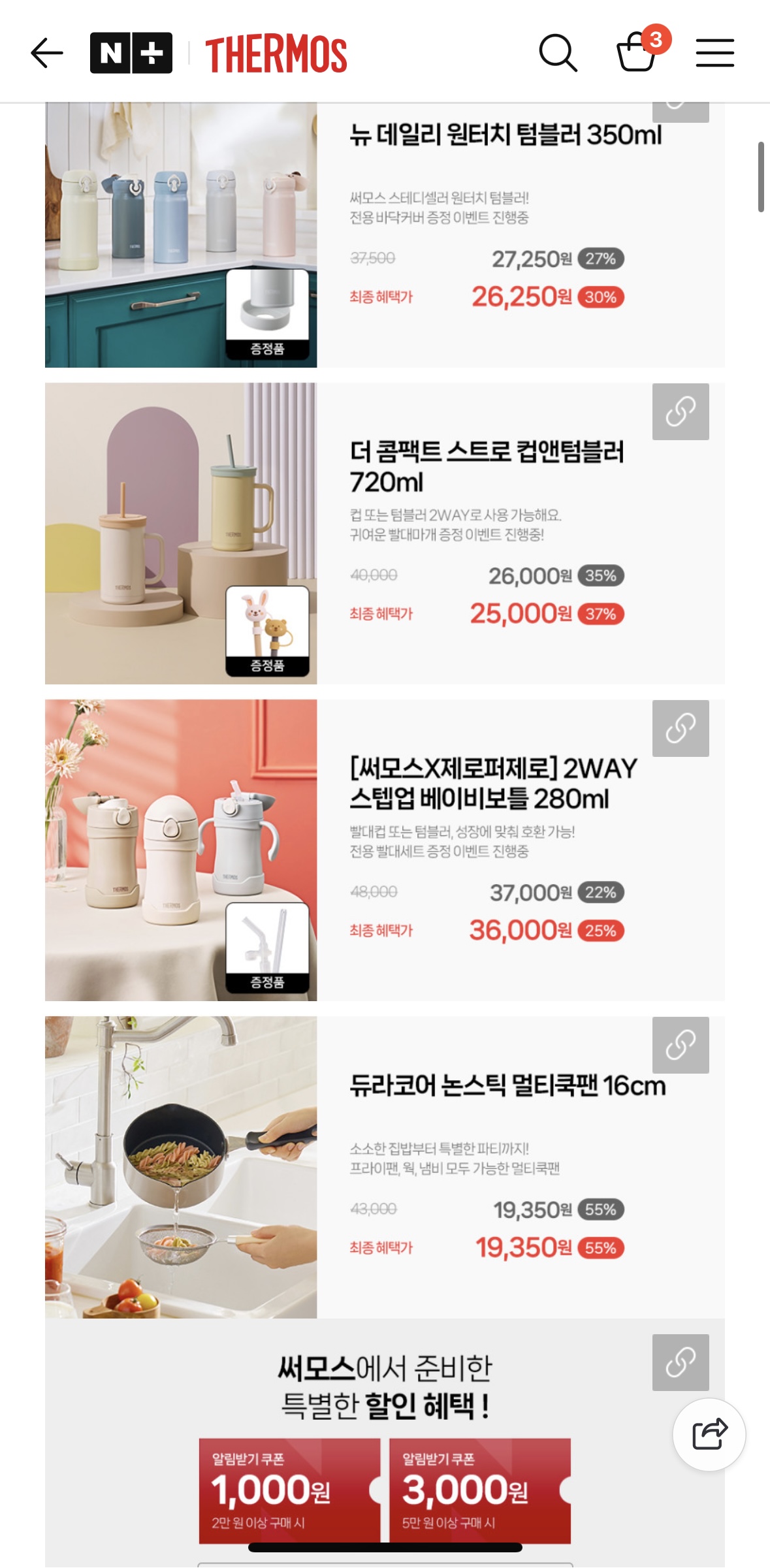770x1568 pixels.
Task: Open 뉴 데일리 원터치 텀블러 350ml product
Action: tap(505, 136)
